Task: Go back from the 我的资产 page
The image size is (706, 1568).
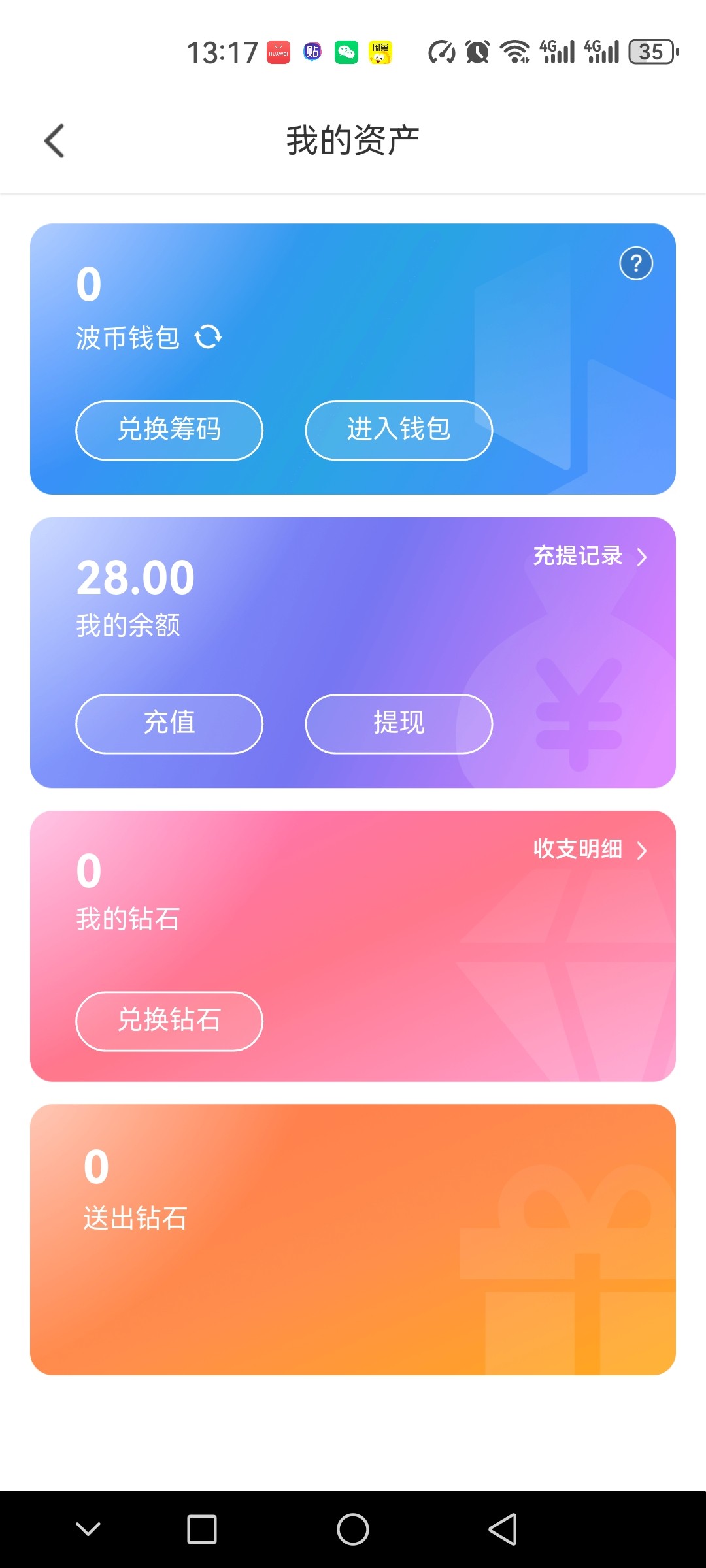Action: (55, 141)
